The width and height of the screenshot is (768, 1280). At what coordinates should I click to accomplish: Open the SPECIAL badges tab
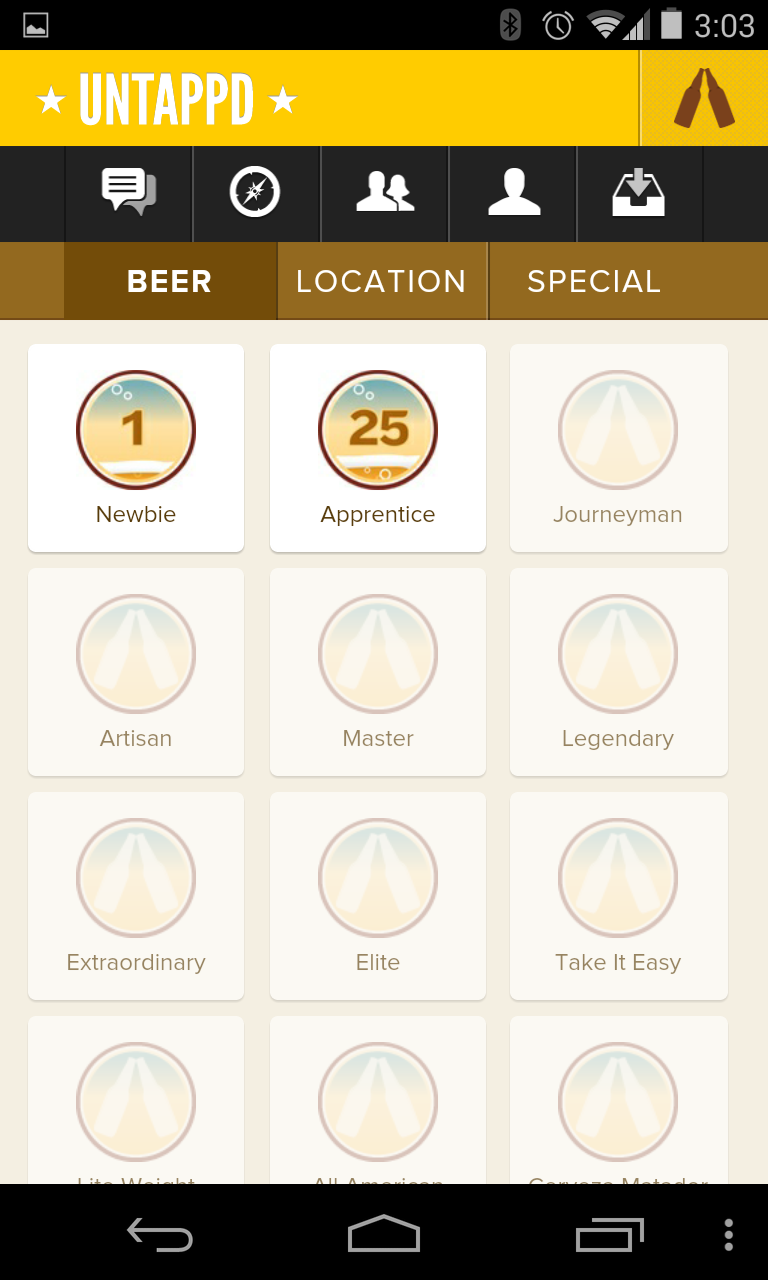tap(593, 281)
